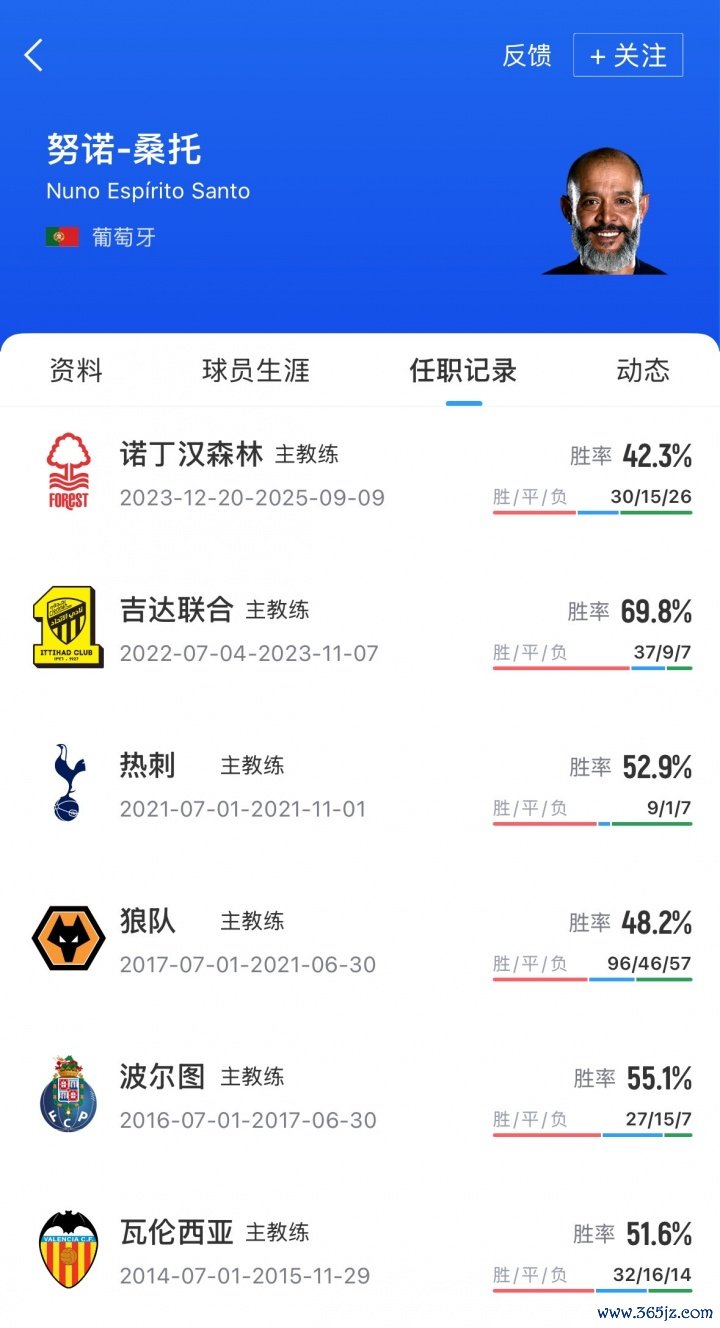Open the 诺丁汉森林 coaching record
This screenshot has width=720, height=1328.
(360, 474)
